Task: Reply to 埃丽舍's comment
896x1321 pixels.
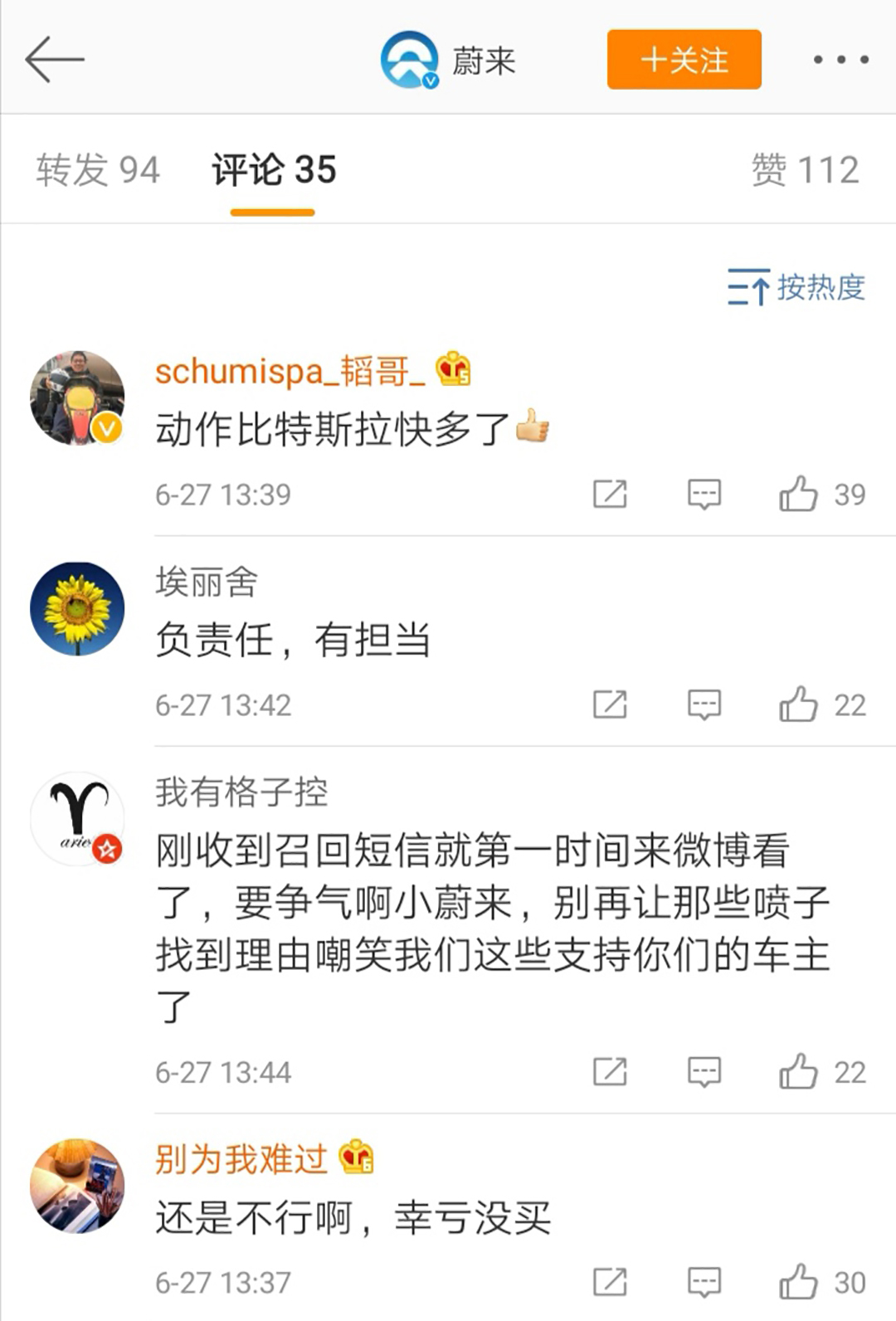Action: tap(704, 705)
